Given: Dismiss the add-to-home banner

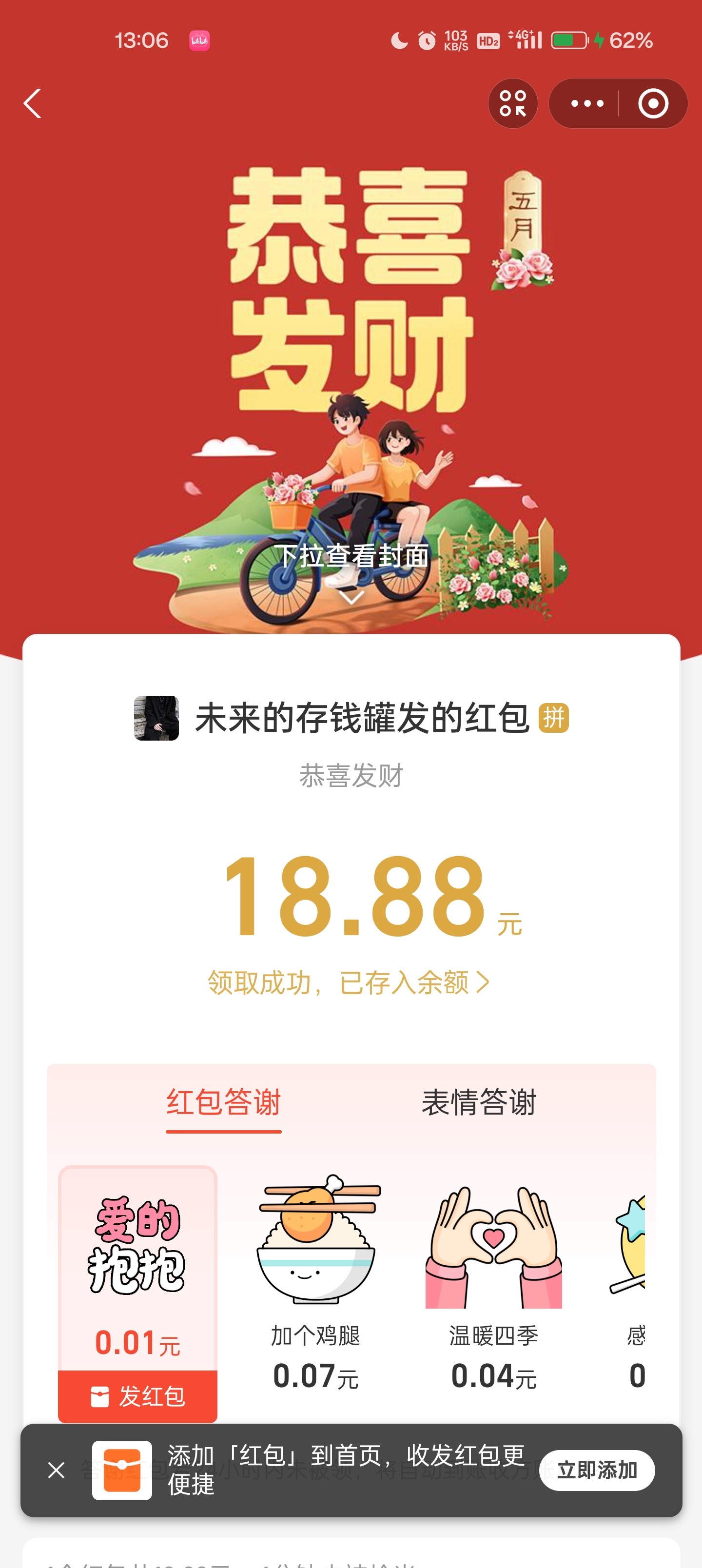Looking at the screenshot, I should pyautogui.click(x=56, y=1470).
